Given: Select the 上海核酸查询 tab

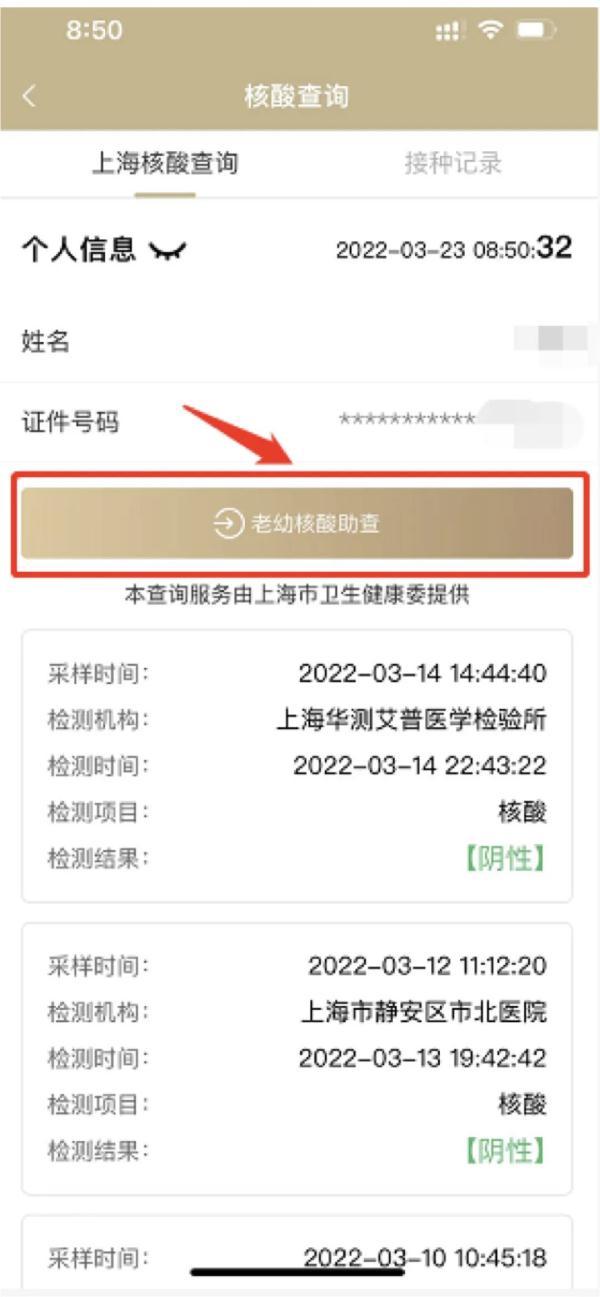Looking at the screenshot, I should point(165,164).
